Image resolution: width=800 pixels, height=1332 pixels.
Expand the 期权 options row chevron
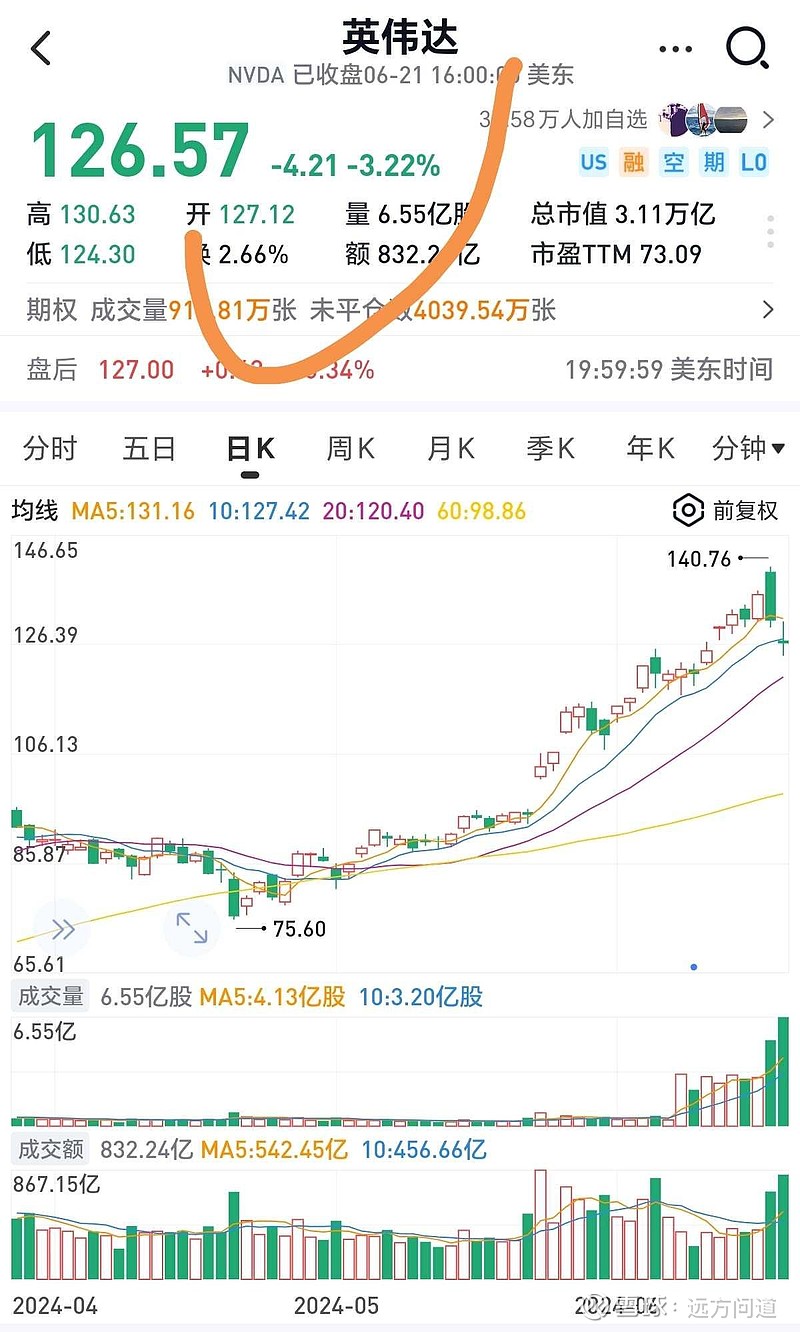coord(766,310)
